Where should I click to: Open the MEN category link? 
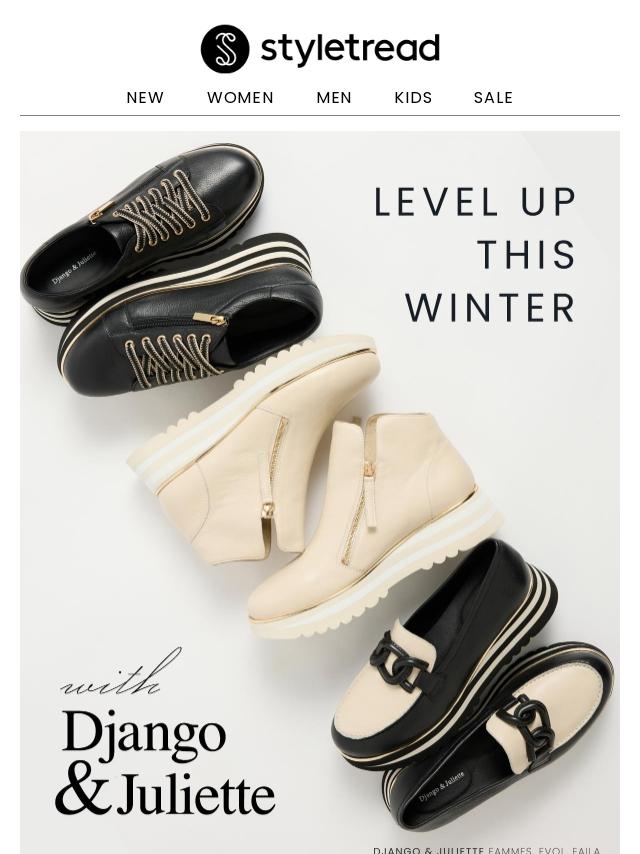click(334, 98)
